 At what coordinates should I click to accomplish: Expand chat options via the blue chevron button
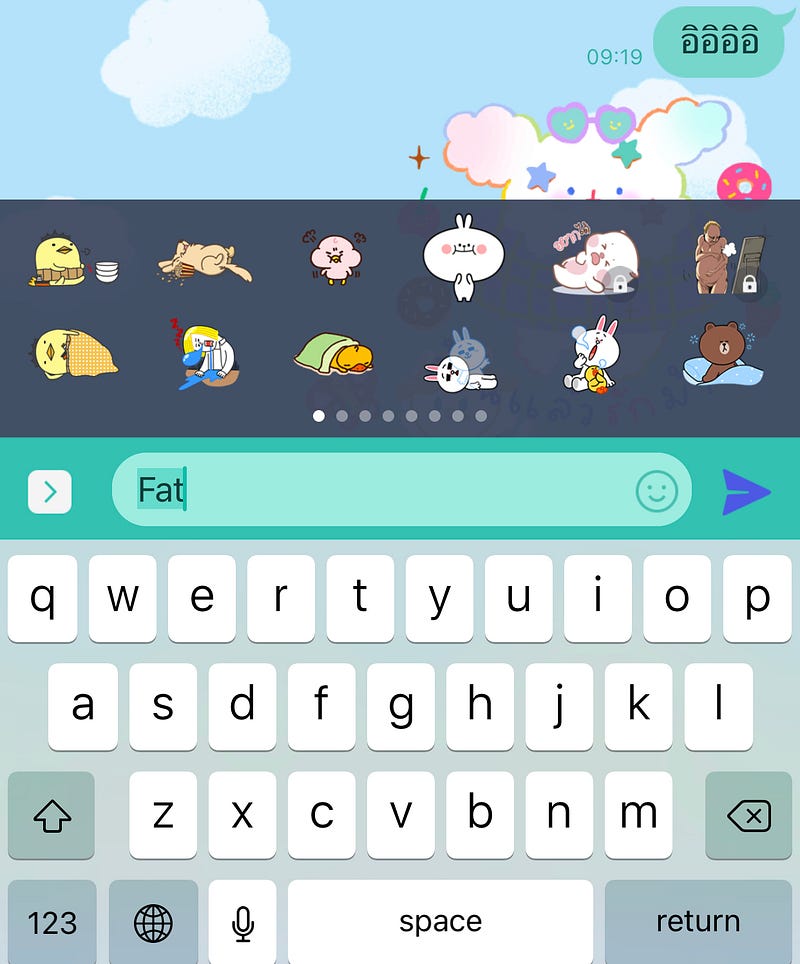[48, 491]
